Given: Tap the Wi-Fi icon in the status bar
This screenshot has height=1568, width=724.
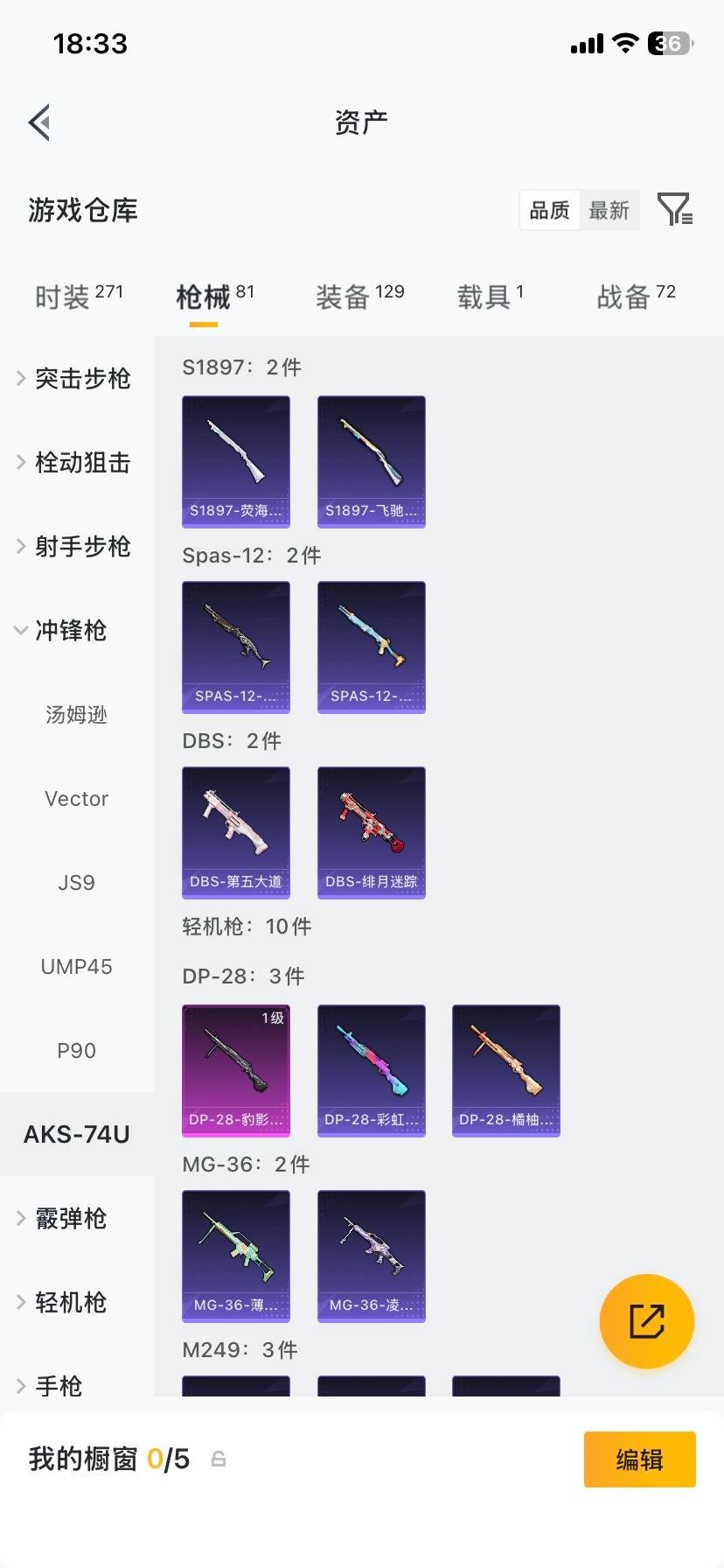Looking at the screenshot, I should click(x=623, y=43).
